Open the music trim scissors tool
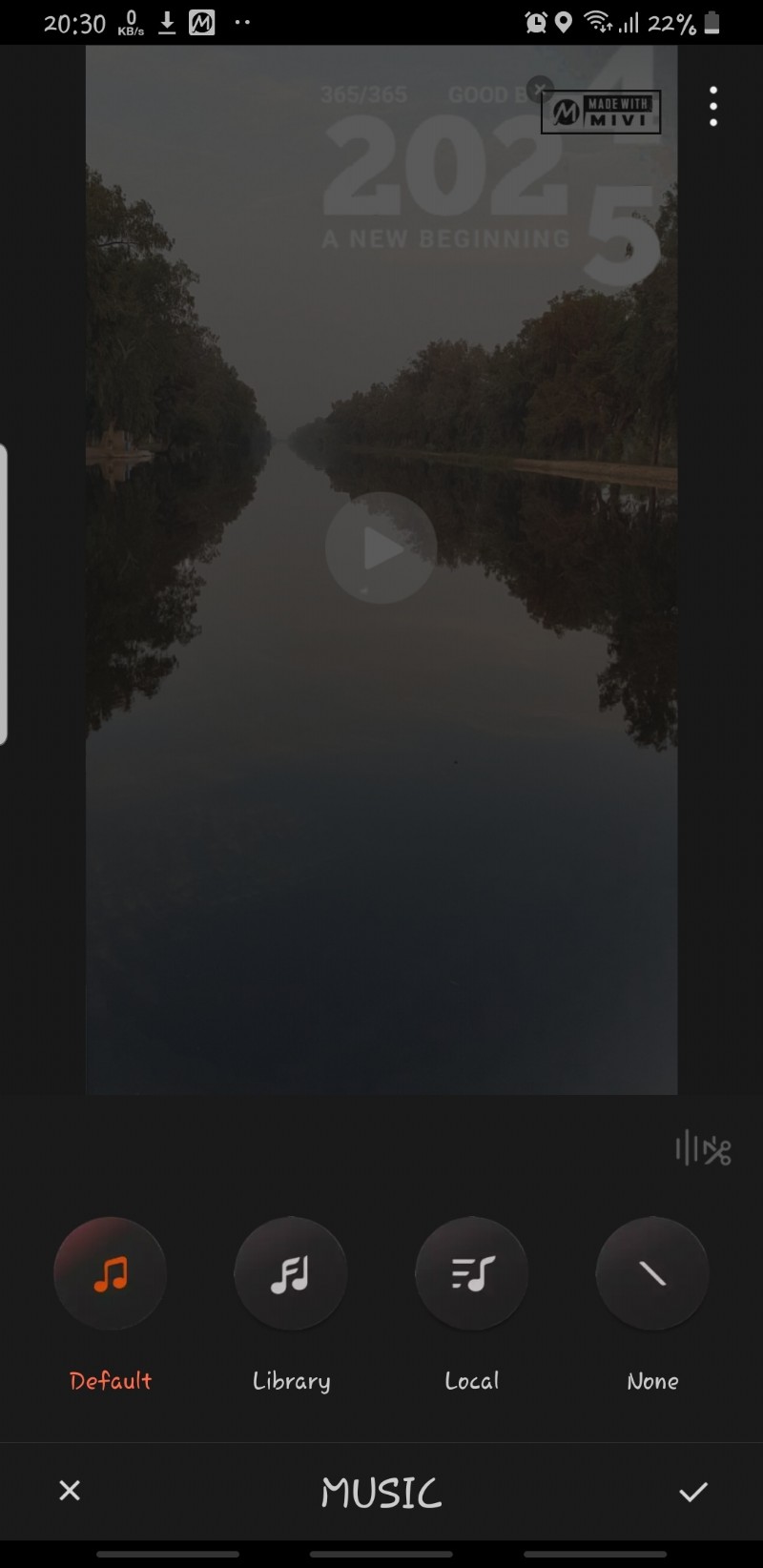The height and width of the screenshot is (1568, 763). 701,1151
